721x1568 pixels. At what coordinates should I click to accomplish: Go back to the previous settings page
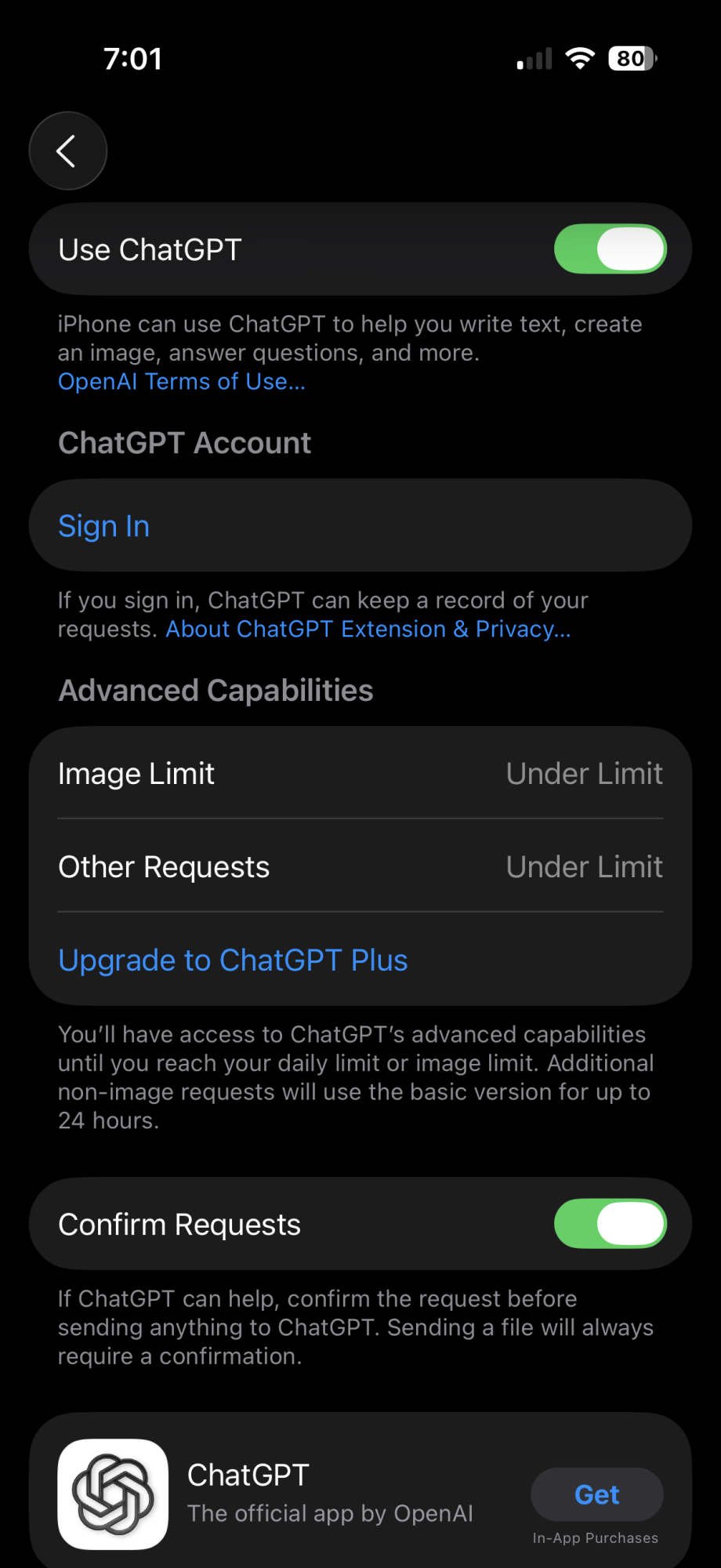pyautogui.click(x=67, y=151)
